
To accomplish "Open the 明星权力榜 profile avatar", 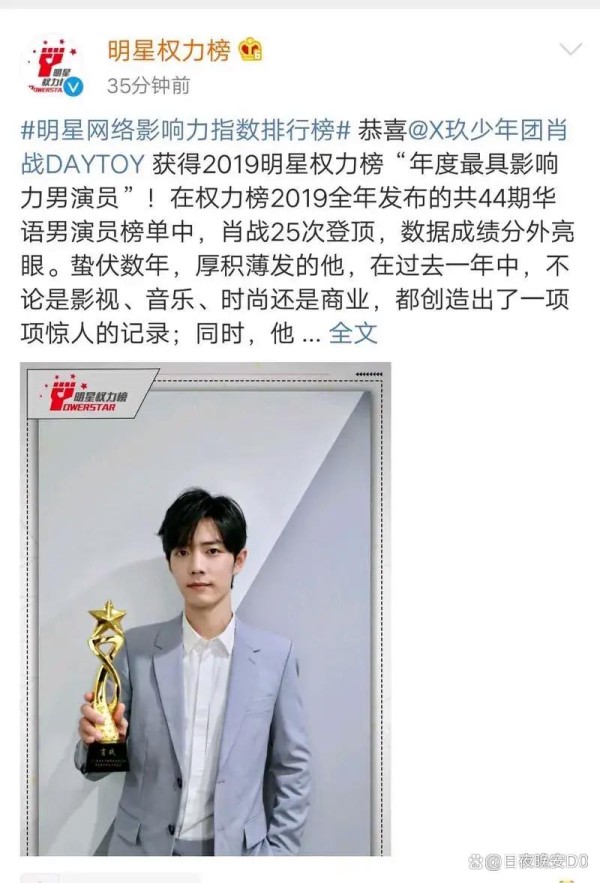I will tap(55, 66).
